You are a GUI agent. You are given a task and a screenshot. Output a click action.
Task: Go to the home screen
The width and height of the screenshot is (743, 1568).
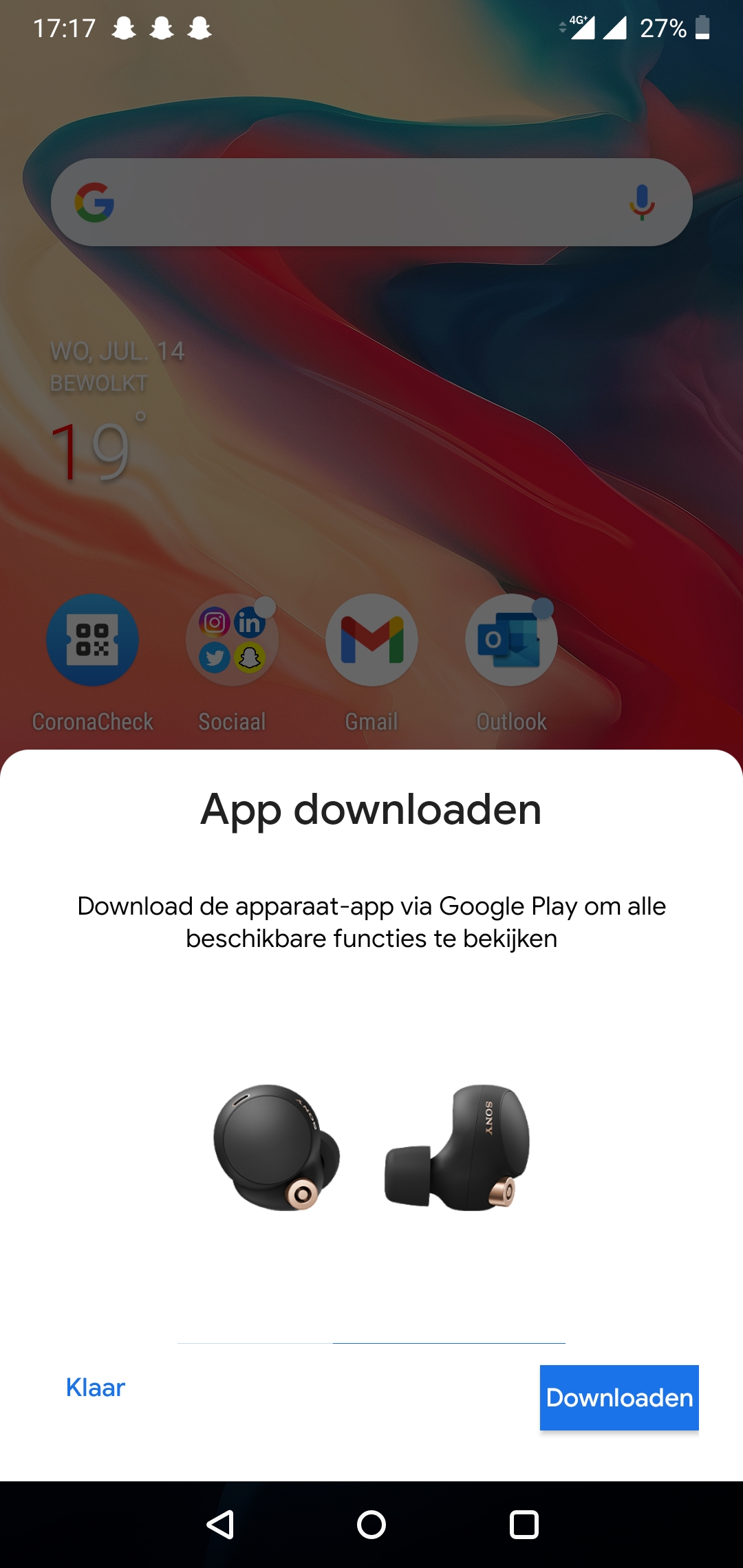coord(371,1525)
